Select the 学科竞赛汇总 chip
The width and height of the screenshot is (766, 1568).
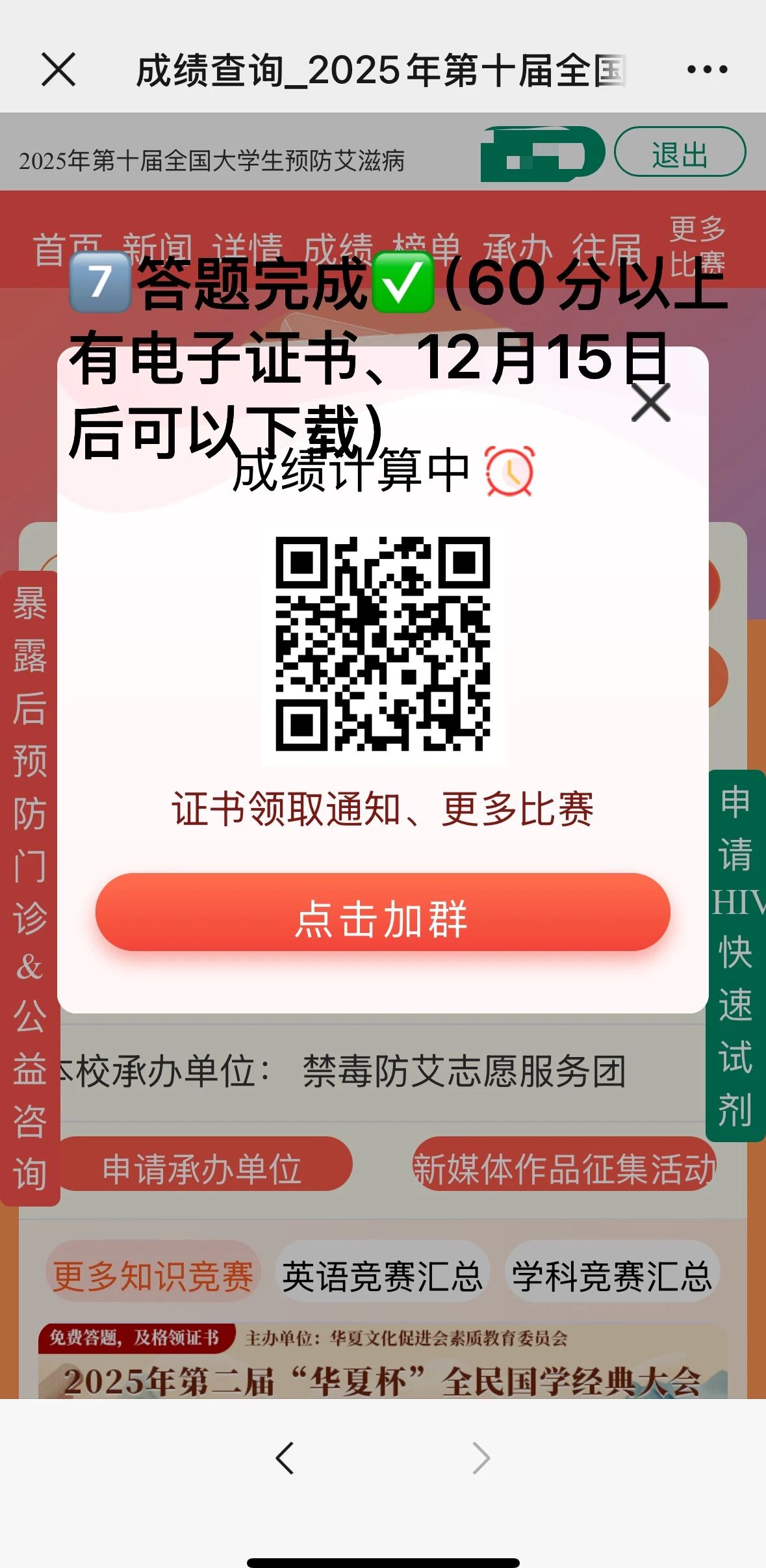[x=611, y=1275]
